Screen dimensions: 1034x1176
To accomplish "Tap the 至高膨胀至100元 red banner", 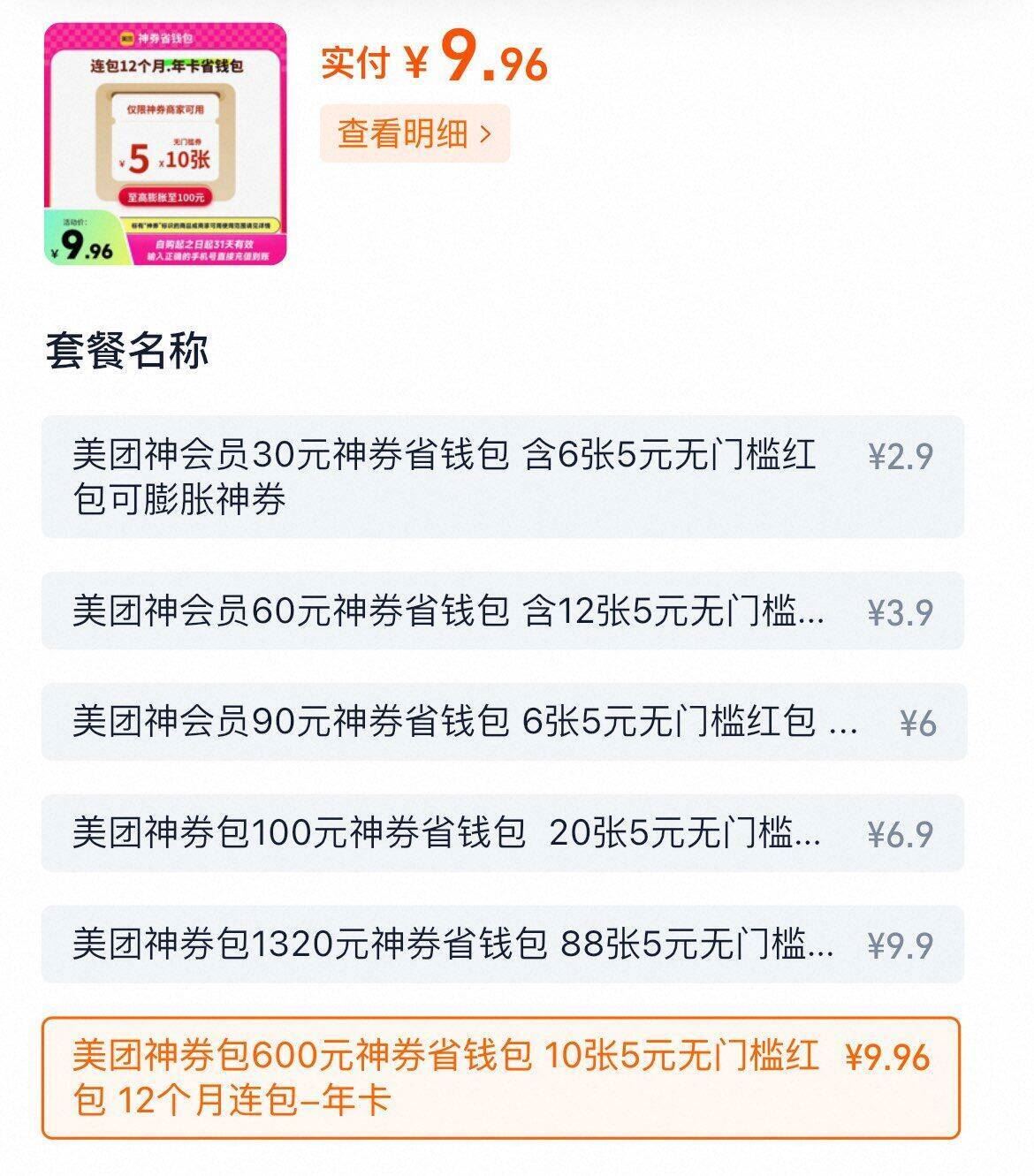I will (168, 196).
